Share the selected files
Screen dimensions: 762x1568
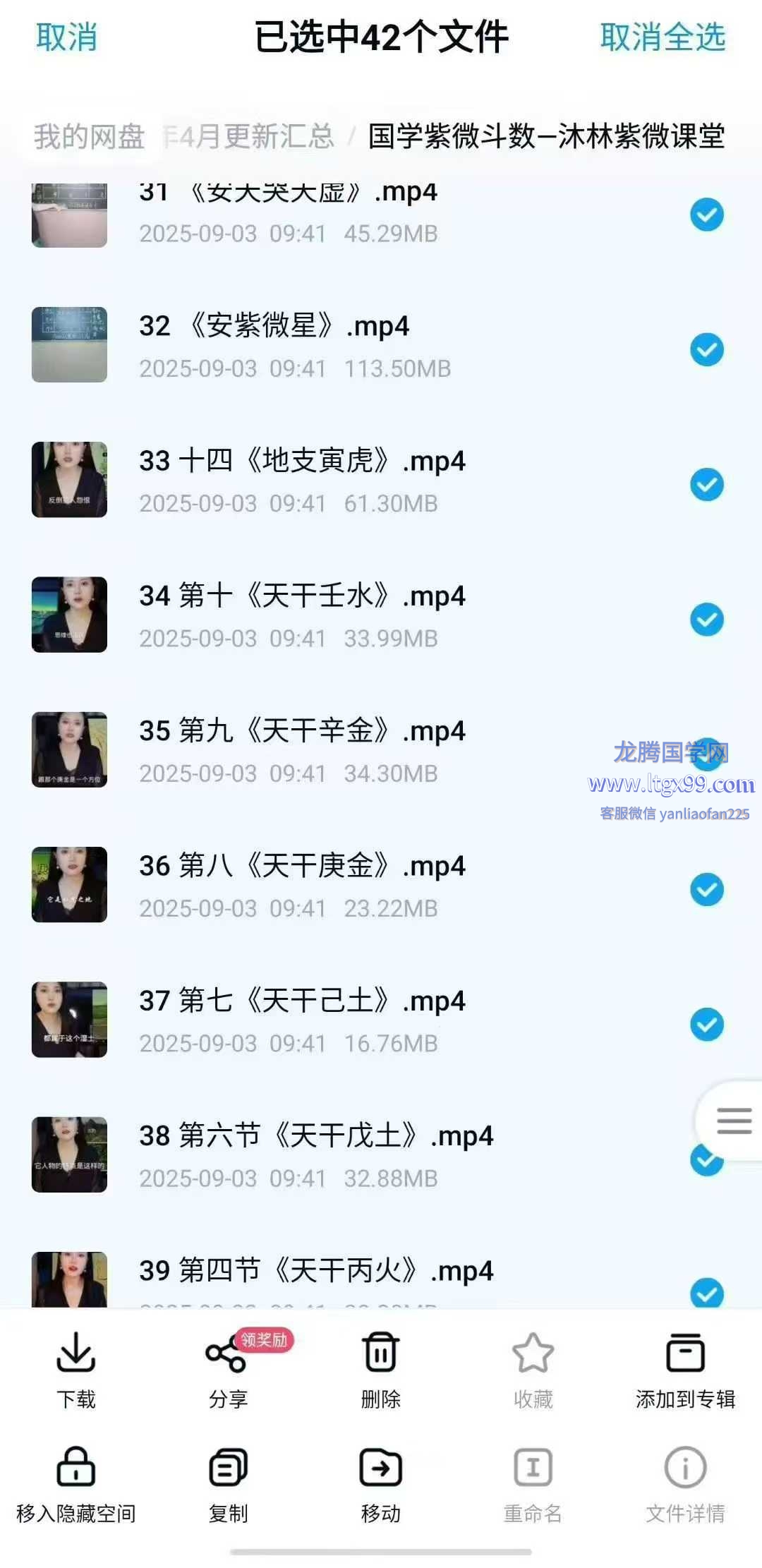tap(228, 1369)
